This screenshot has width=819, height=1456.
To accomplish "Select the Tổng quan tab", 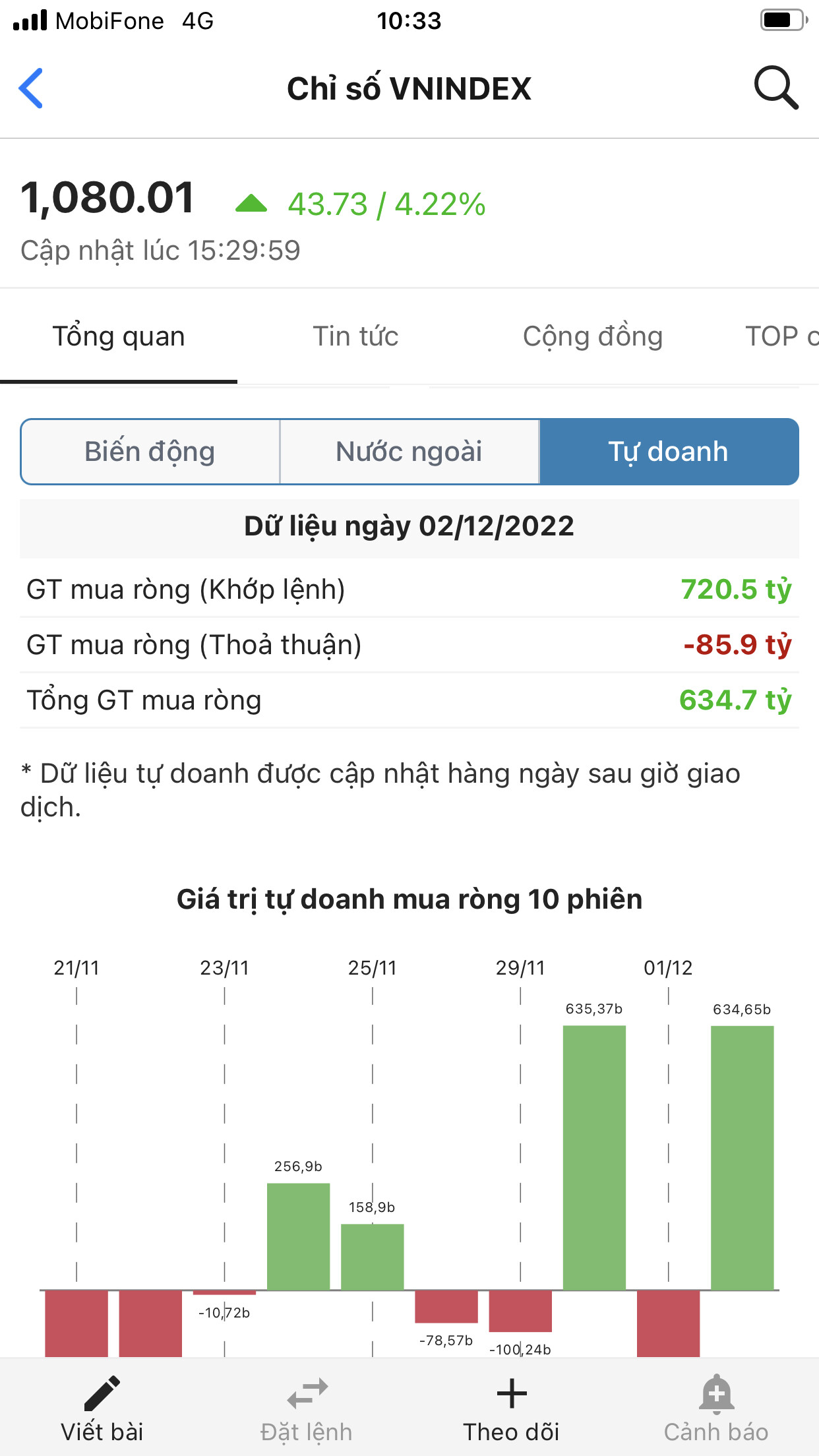I will click(119, 336).
